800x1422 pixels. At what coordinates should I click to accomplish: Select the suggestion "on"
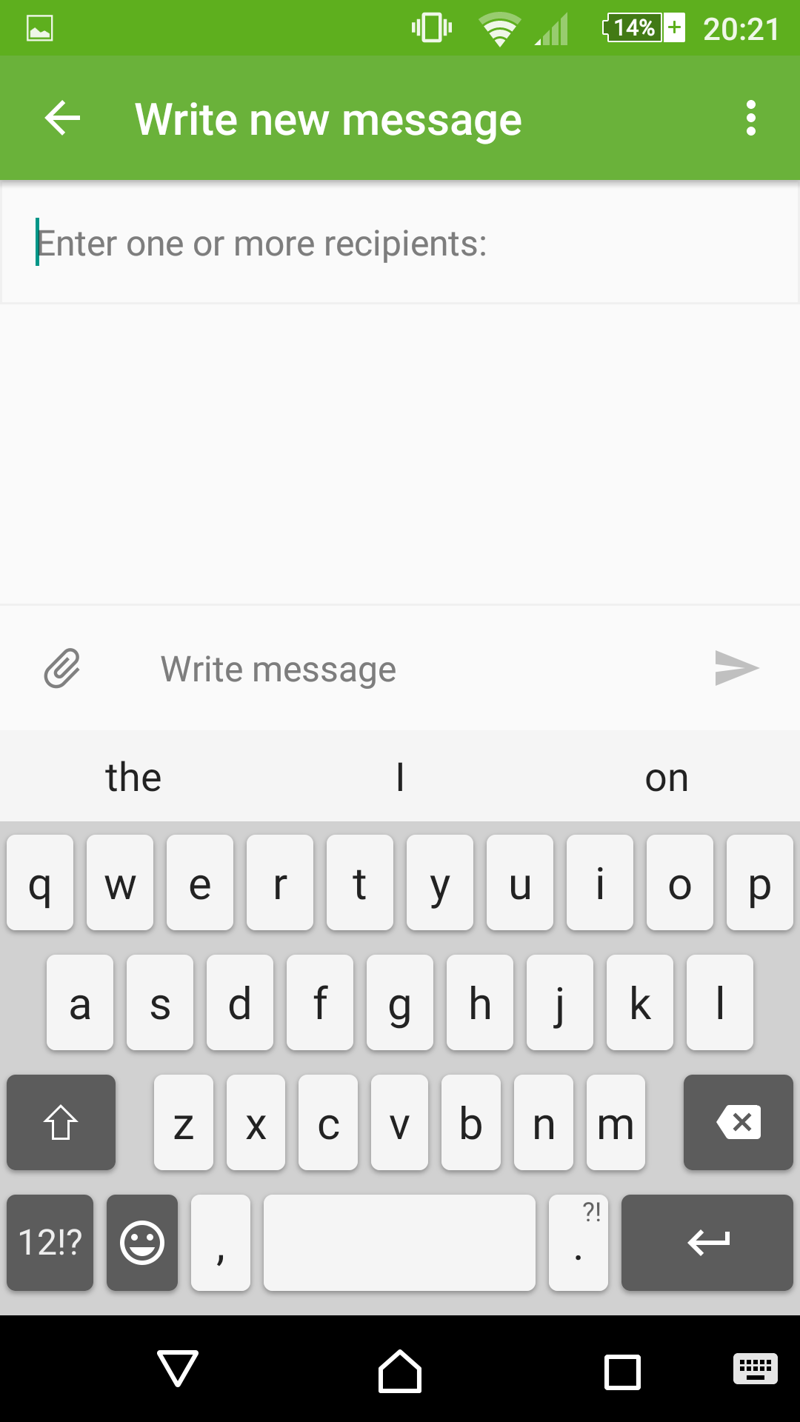point(666,777)
